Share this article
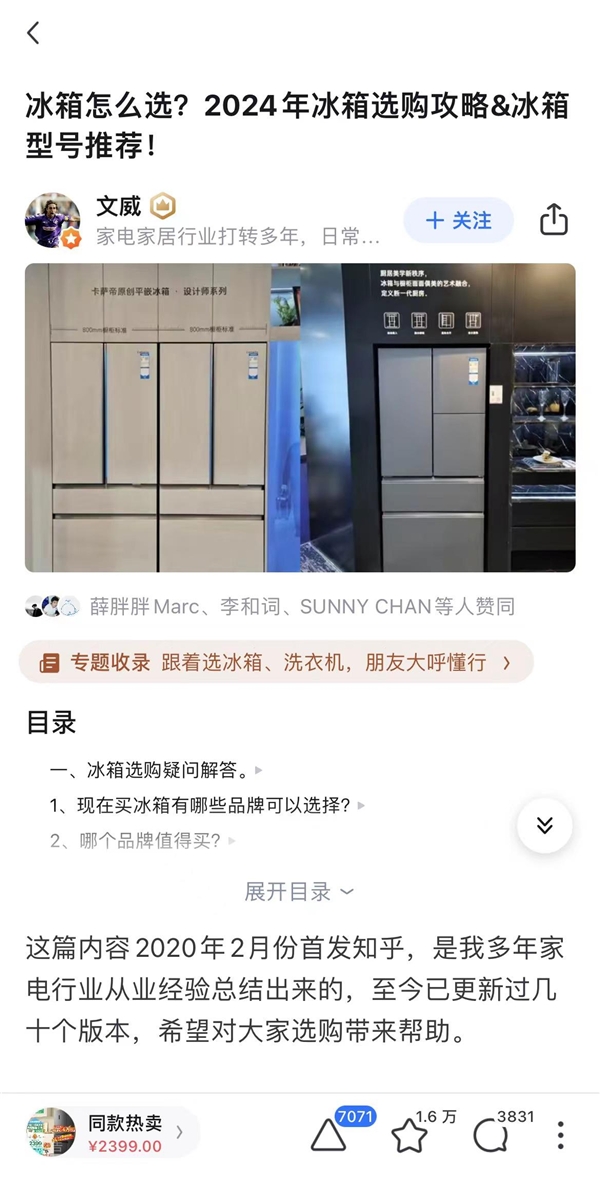This screenshot has width=600, height=1196. tap(554, 220)
